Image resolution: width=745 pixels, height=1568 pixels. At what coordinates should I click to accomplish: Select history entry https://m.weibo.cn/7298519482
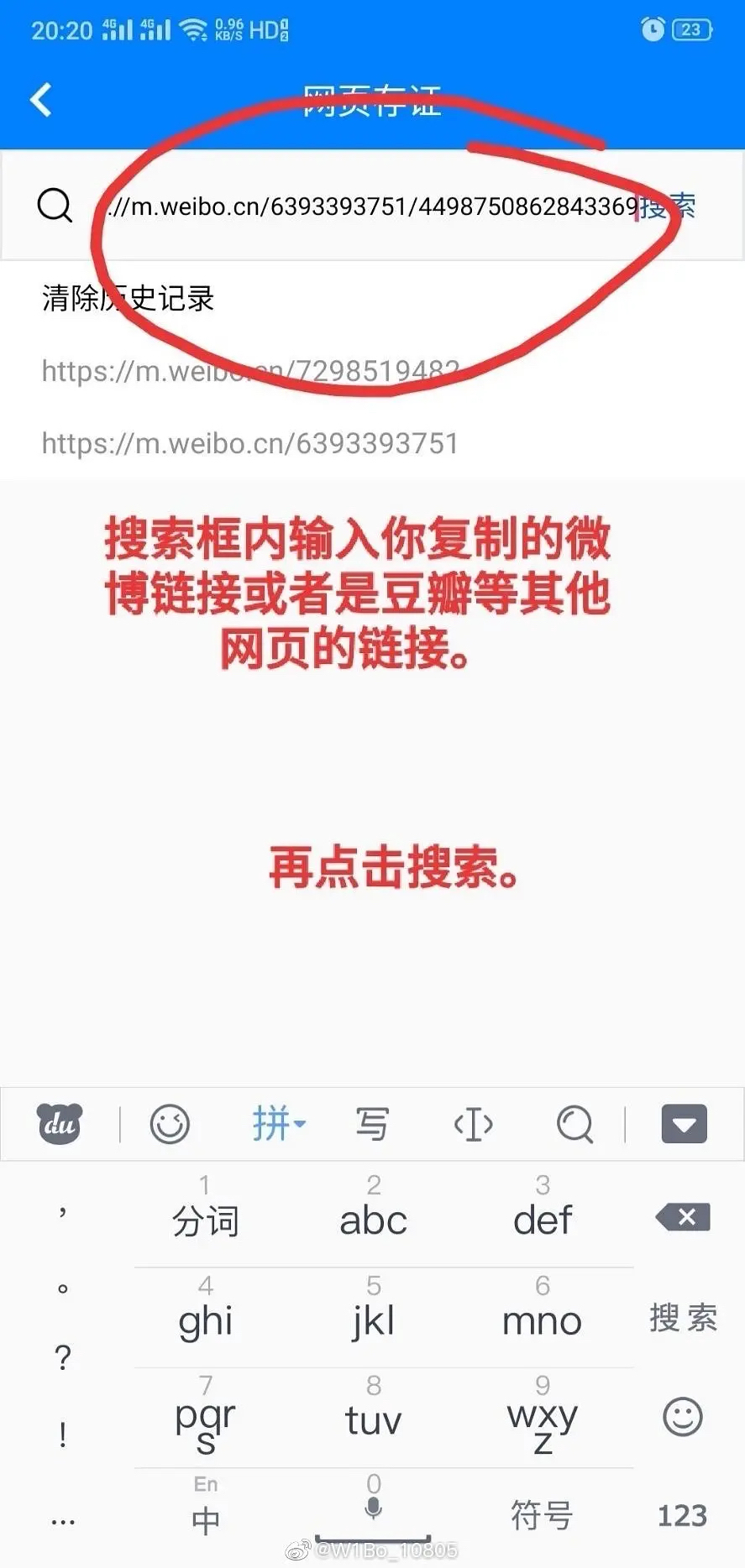(250, 371)
